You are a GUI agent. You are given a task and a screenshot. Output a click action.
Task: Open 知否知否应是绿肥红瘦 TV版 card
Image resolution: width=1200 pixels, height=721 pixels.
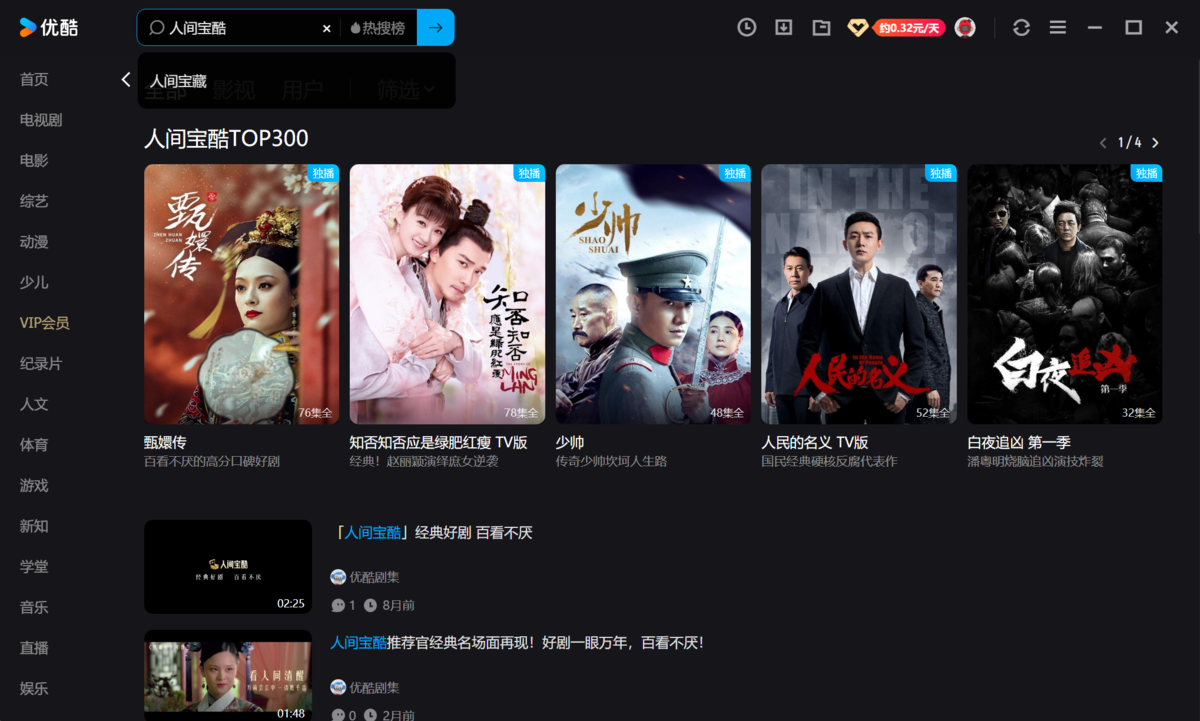coord(447,294)
